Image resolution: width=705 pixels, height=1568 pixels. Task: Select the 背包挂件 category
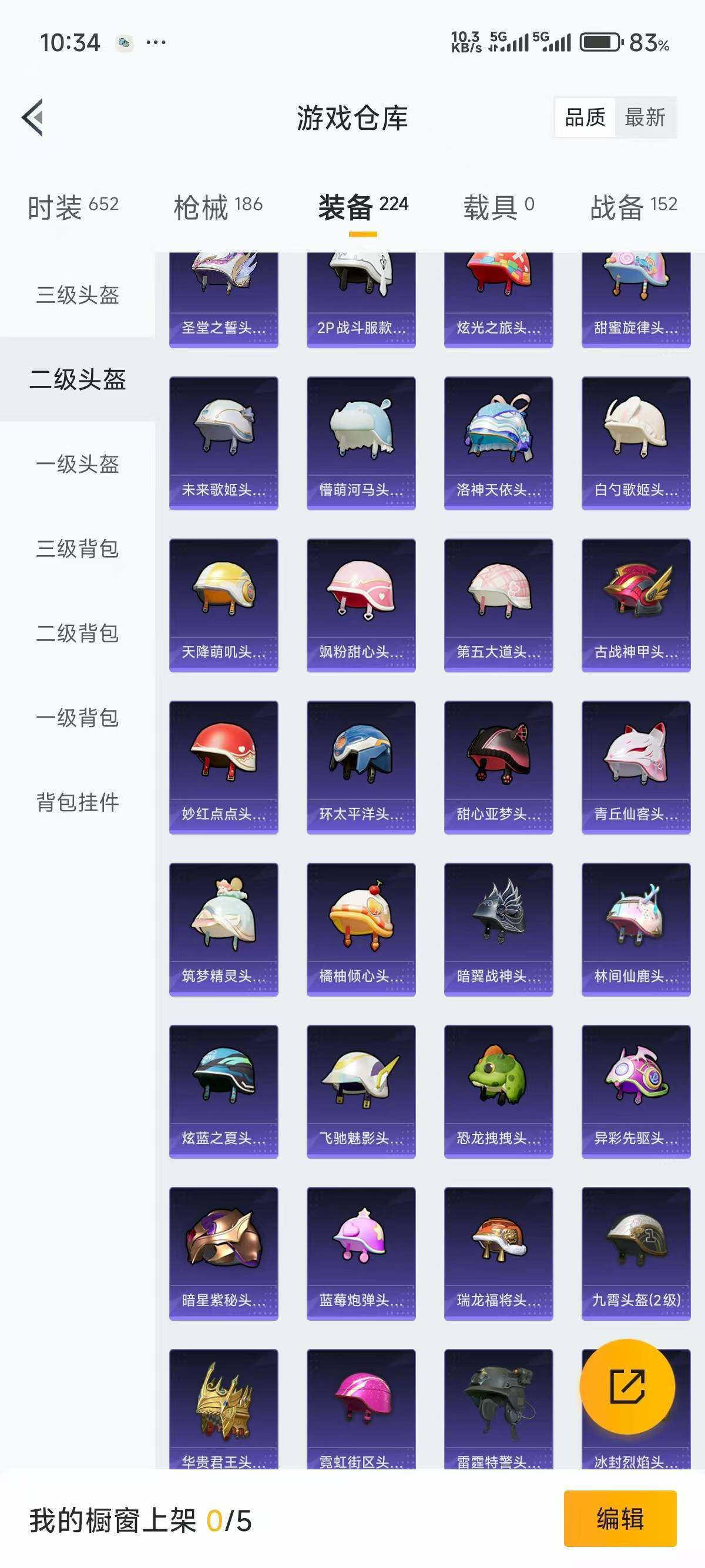pos(78,802)
